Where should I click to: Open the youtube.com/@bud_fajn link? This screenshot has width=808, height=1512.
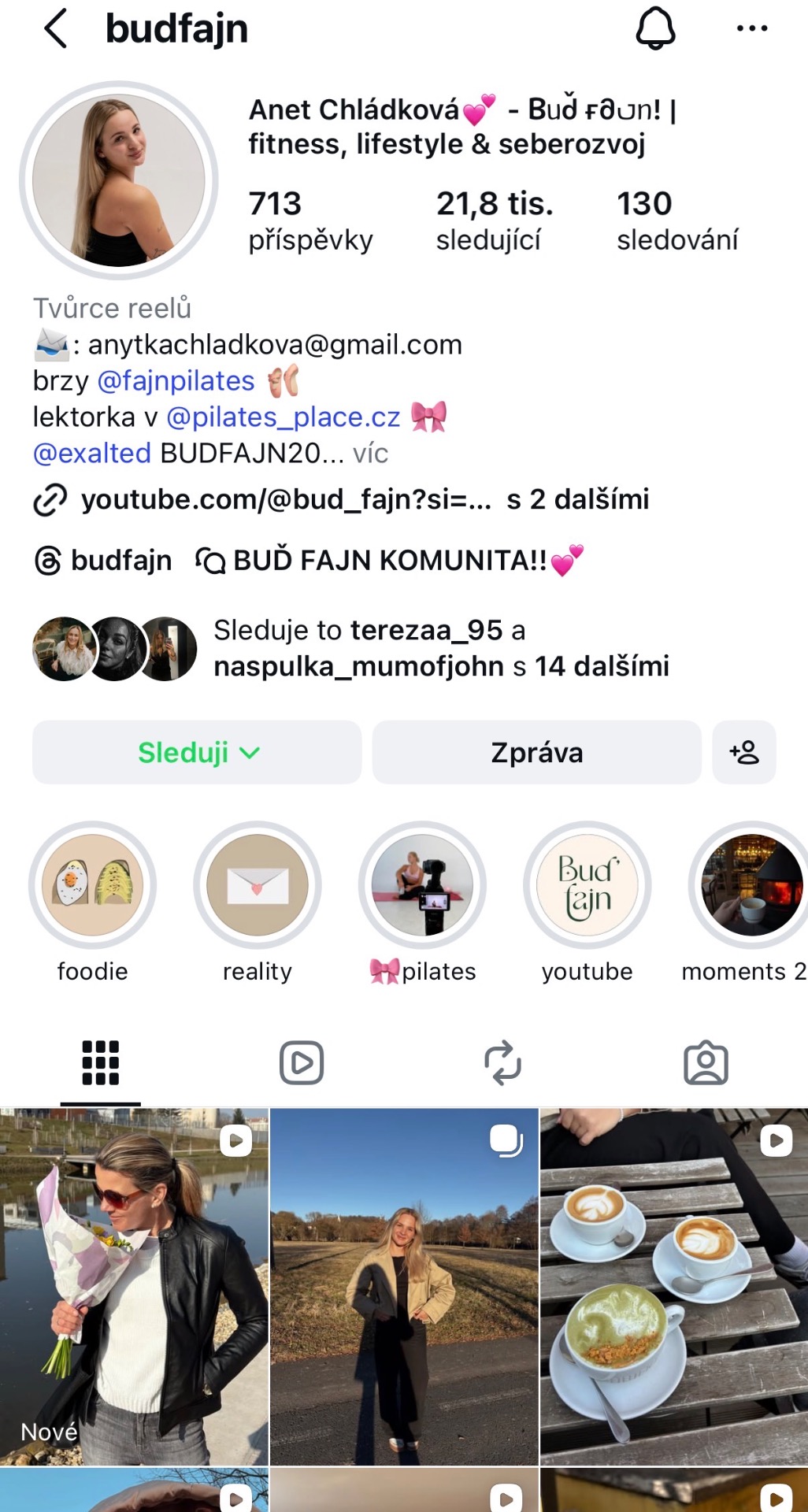pyautogui.click(x=285, y=499)
